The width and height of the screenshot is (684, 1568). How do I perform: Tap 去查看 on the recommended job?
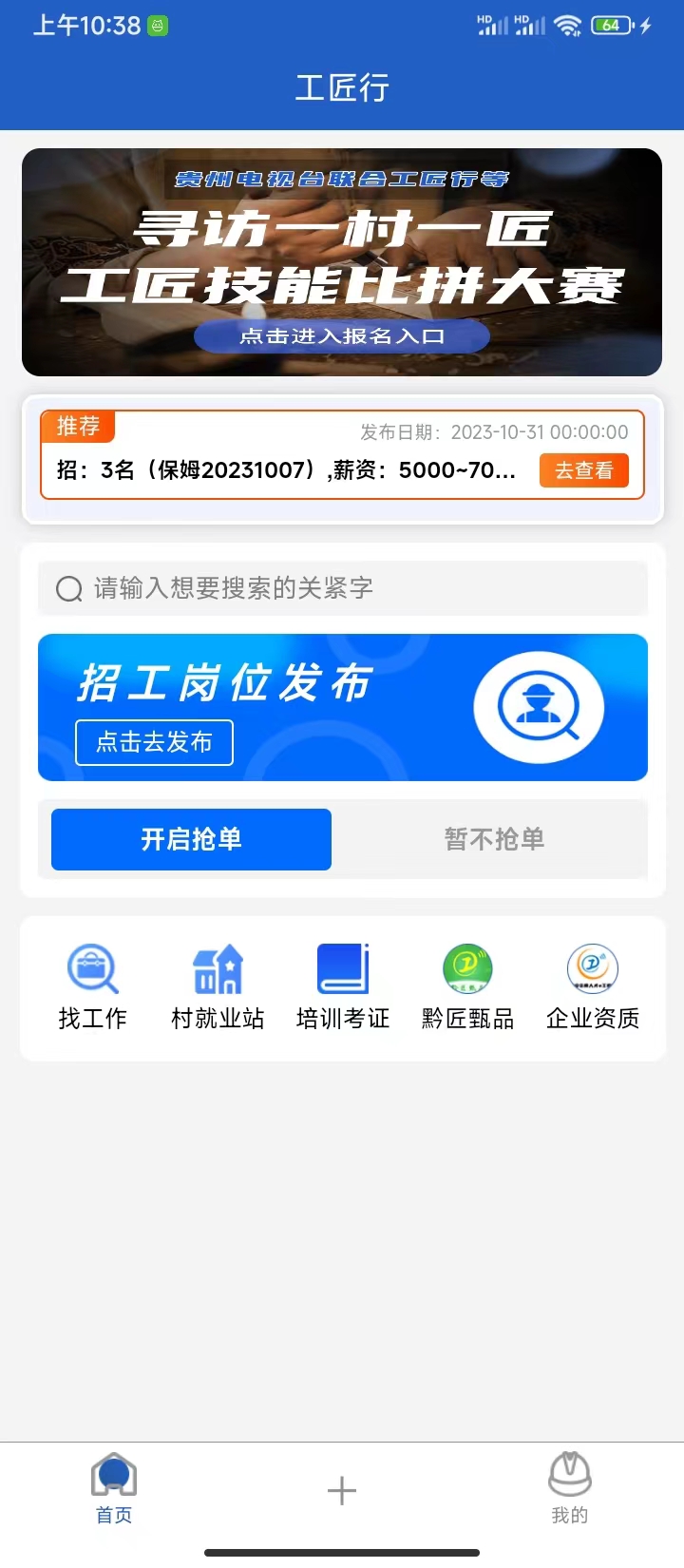583,470
